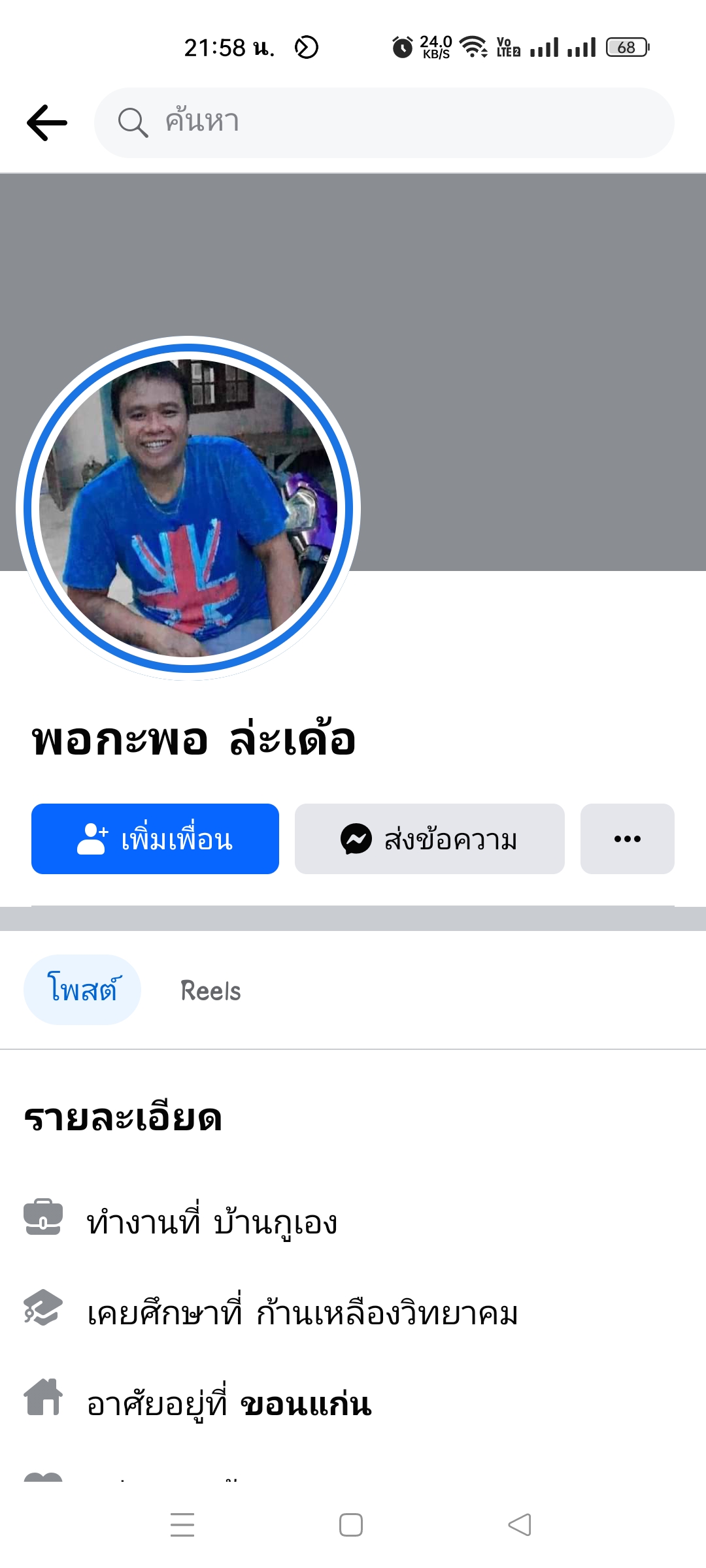Switch to the โพสต์ tab
Viewport: 706px width, 1568px height.
82,990
